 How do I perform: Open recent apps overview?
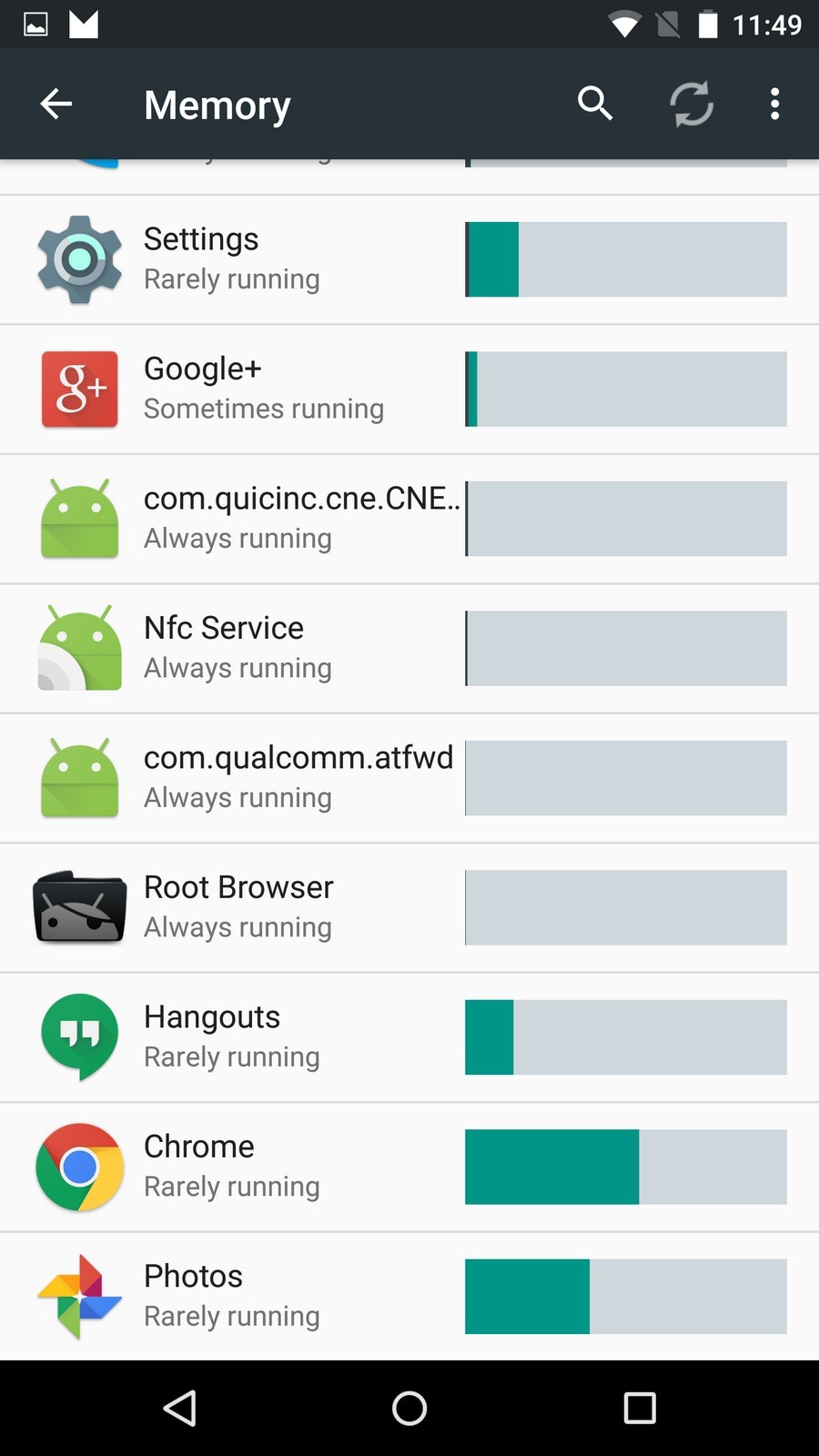(x=640, y=1408)
